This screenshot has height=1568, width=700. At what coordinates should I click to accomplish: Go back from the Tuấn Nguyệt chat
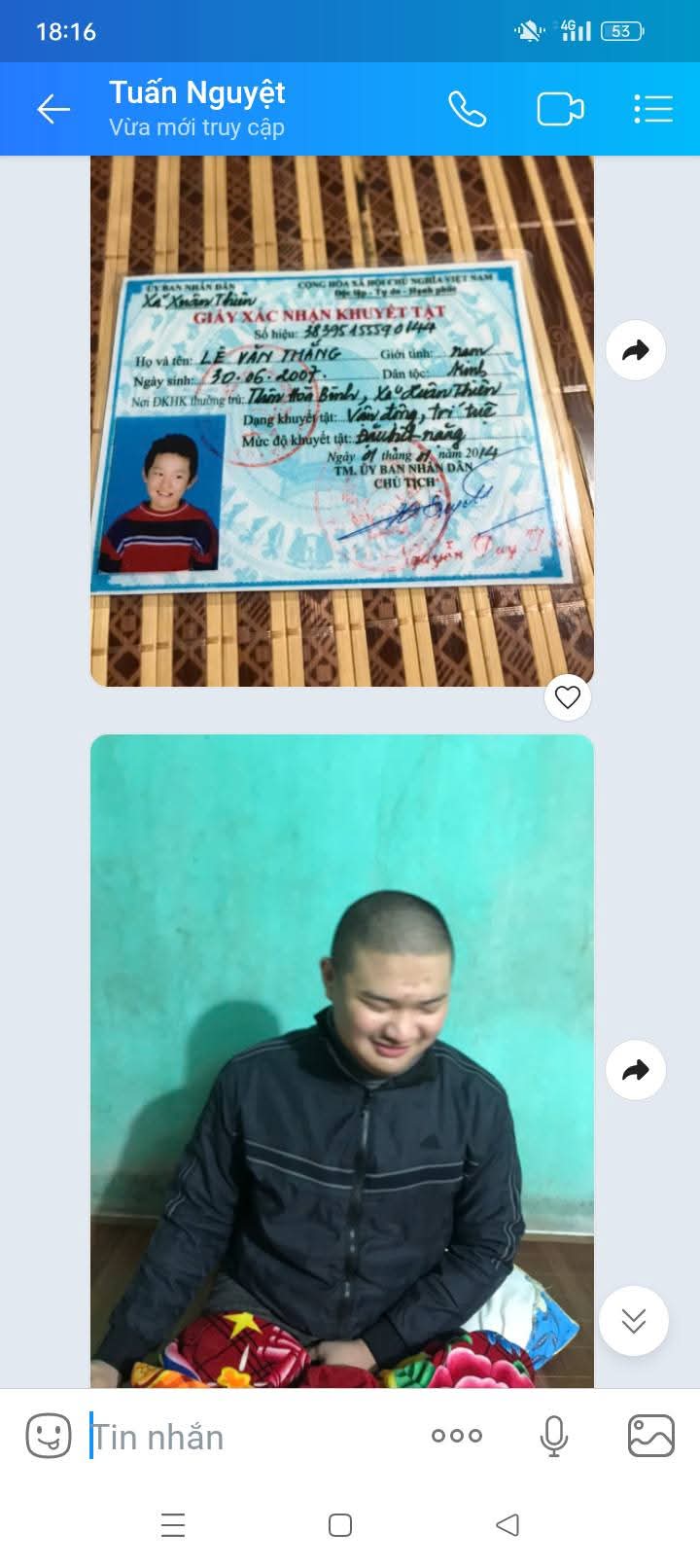pos(53,109)
